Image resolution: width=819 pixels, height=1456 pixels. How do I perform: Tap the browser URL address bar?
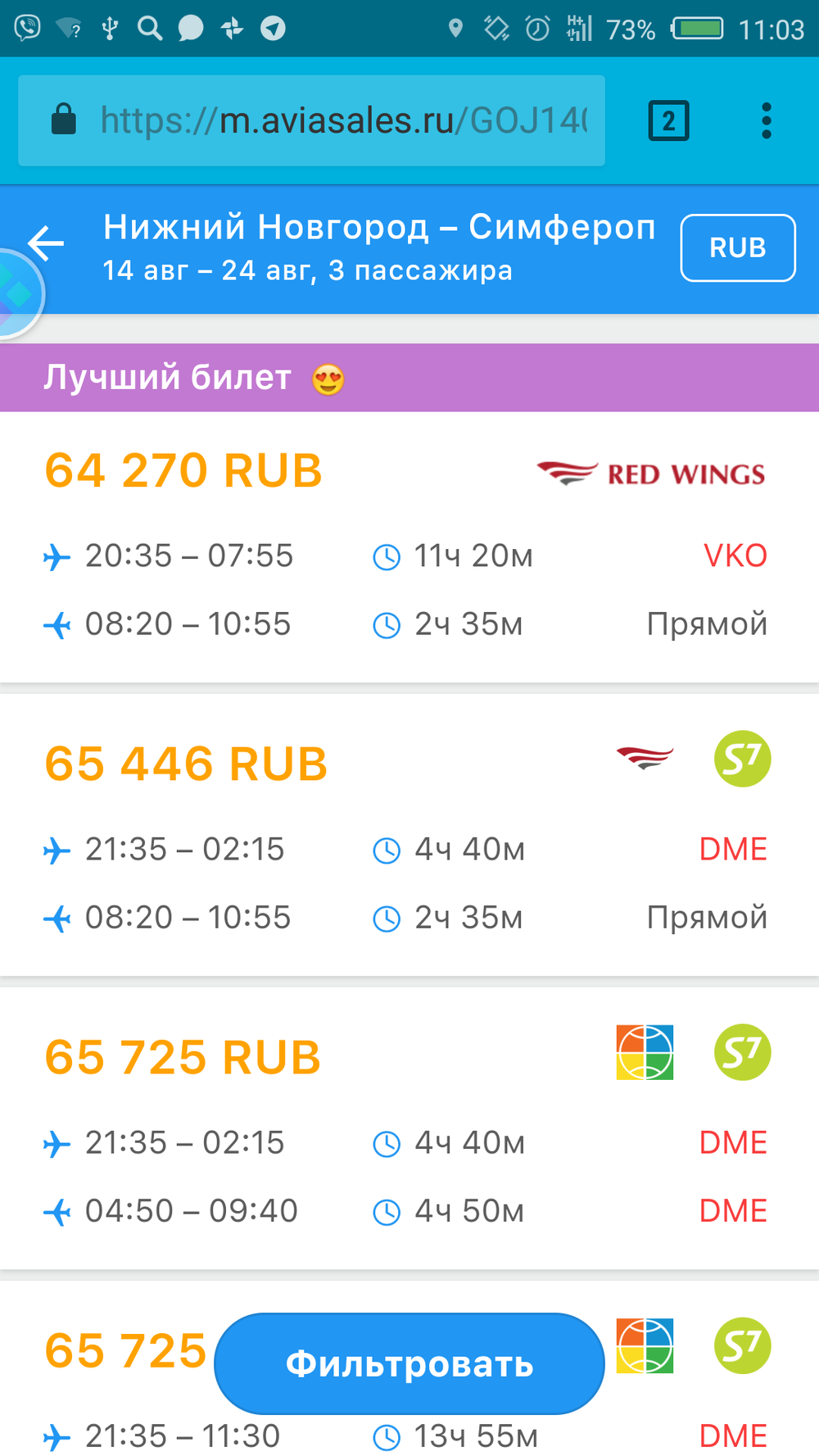pos(311,120)
